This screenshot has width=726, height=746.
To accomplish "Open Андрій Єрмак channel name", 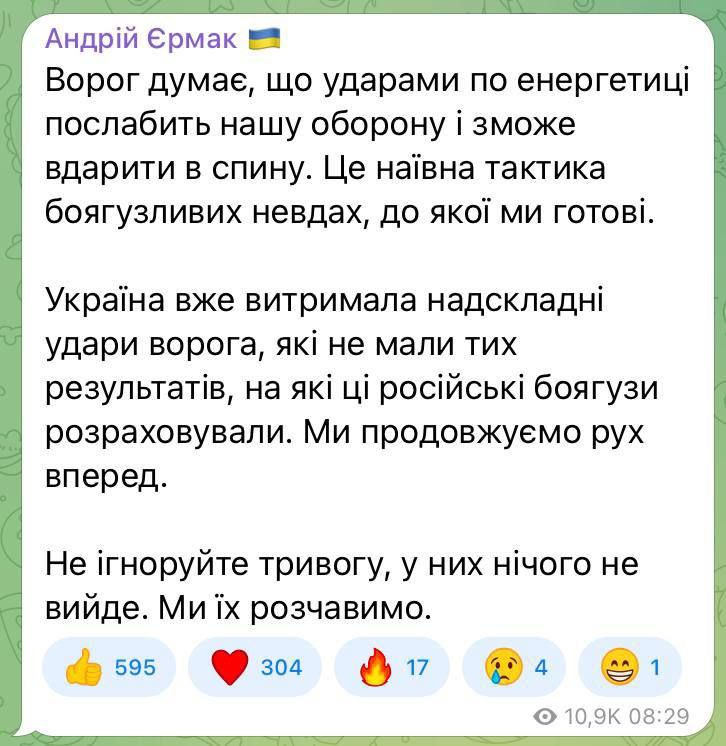I will coord(142,39).
